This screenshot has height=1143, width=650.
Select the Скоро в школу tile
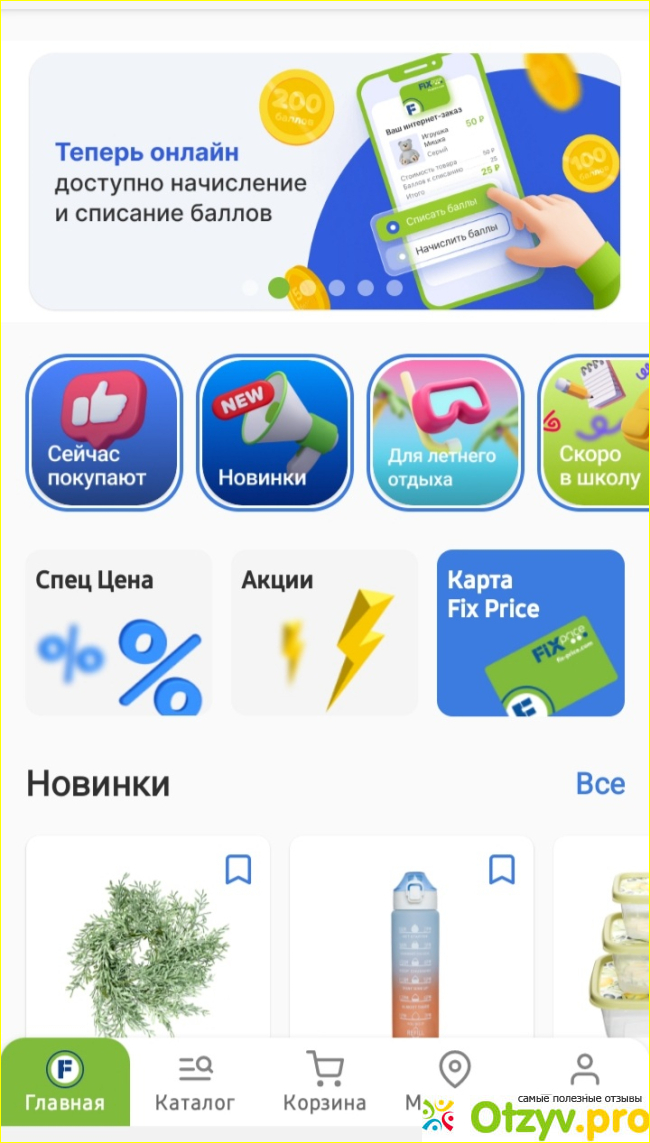point(596,432)
